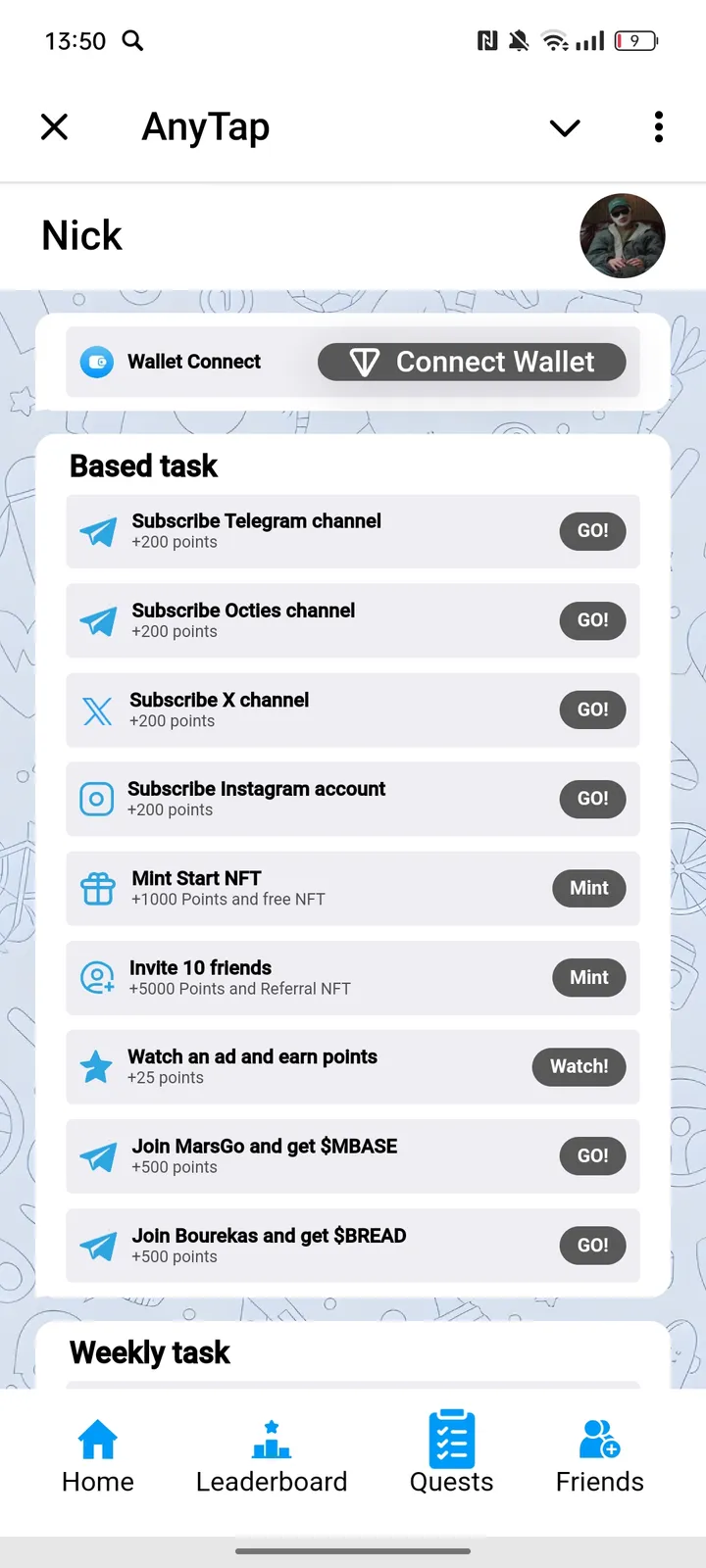
Task: Open the search icon in the status bar
Action: coord(132,41)
